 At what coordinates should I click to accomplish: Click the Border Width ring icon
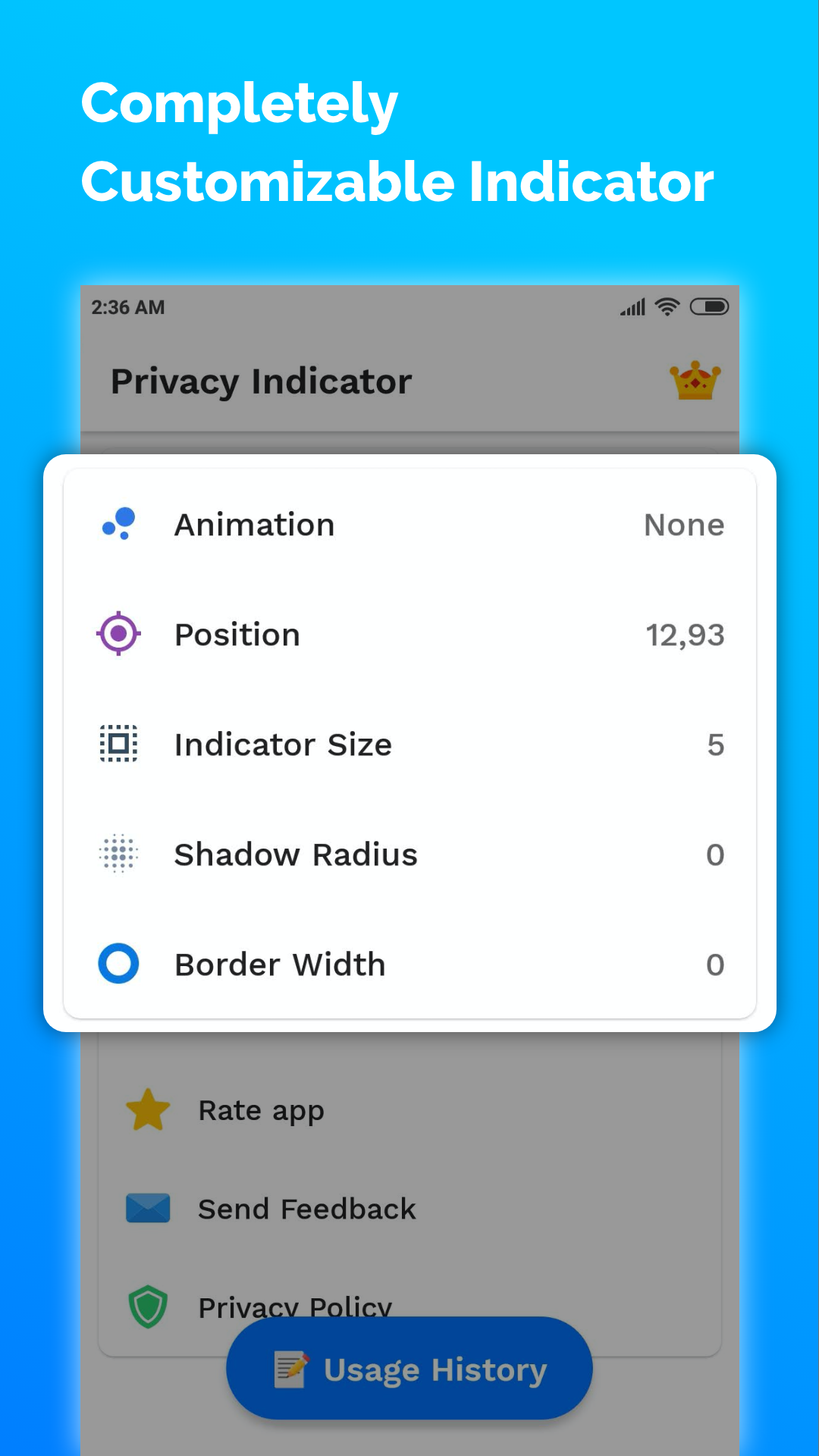118,964
